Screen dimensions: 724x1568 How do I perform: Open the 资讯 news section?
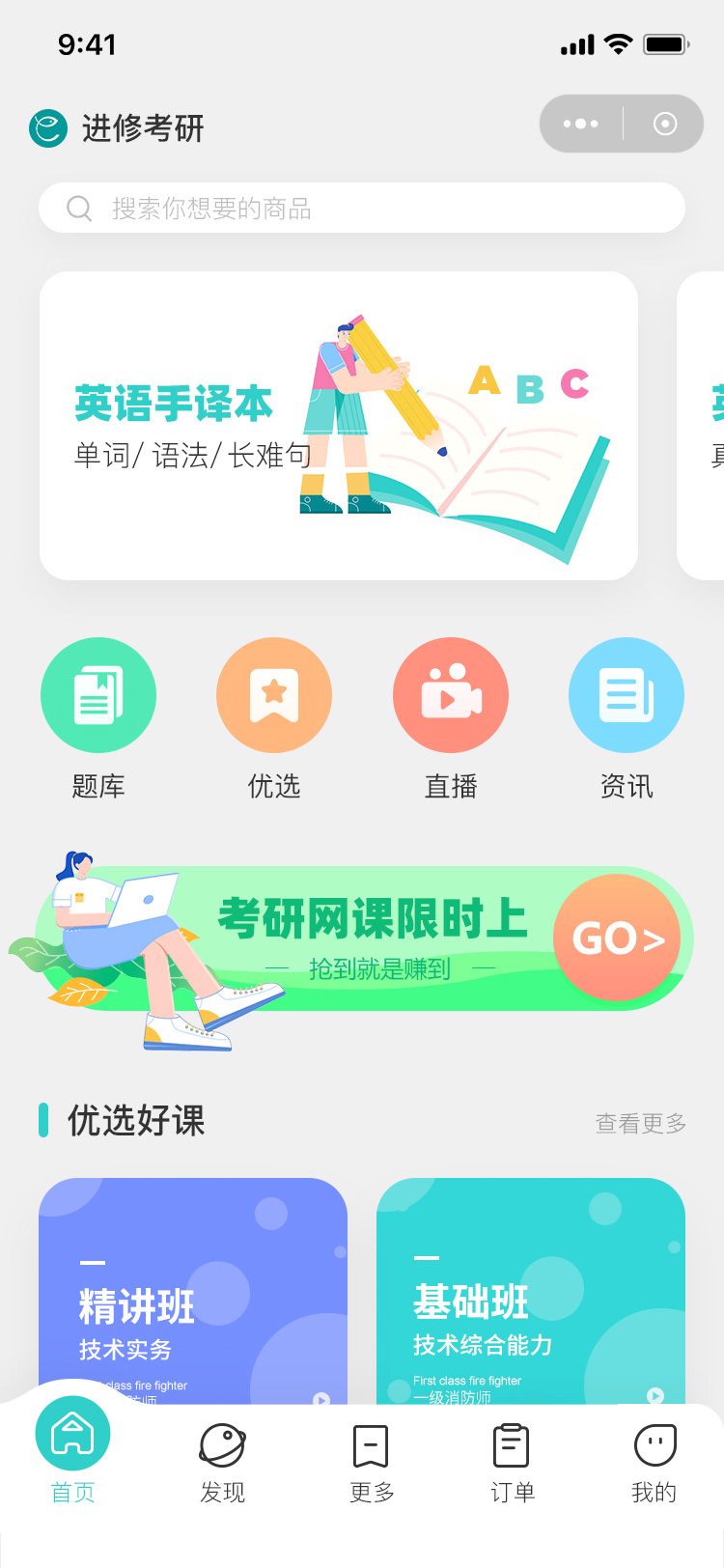point(627,696)
